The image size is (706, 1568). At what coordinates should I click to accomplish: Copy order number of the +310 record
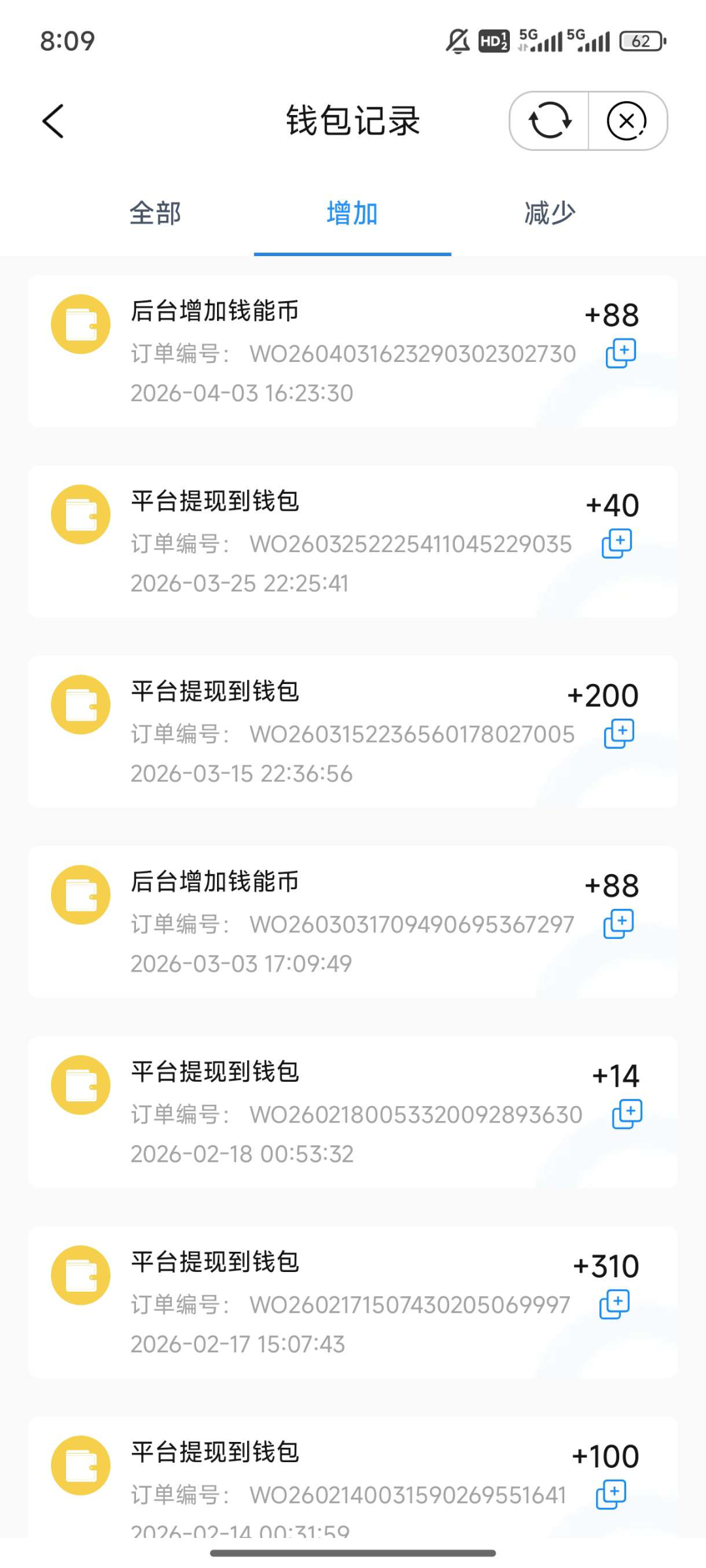(614, 1304)
